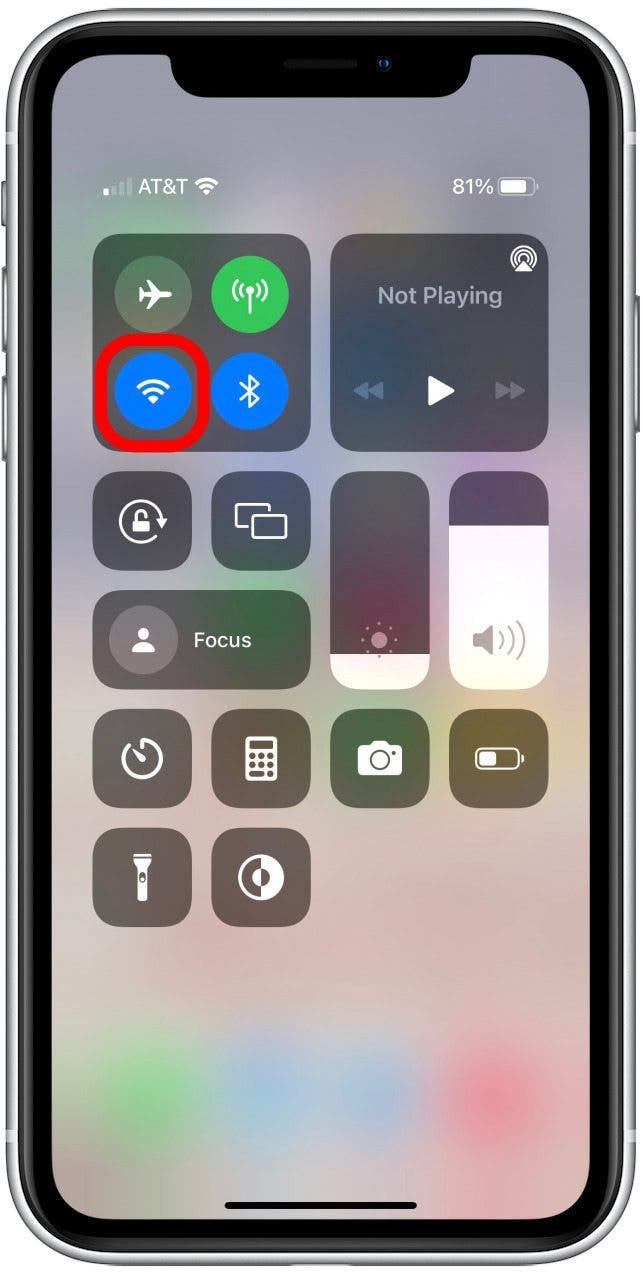Enable Low Power Mode

pyautogui.click(x=499, y=759)
